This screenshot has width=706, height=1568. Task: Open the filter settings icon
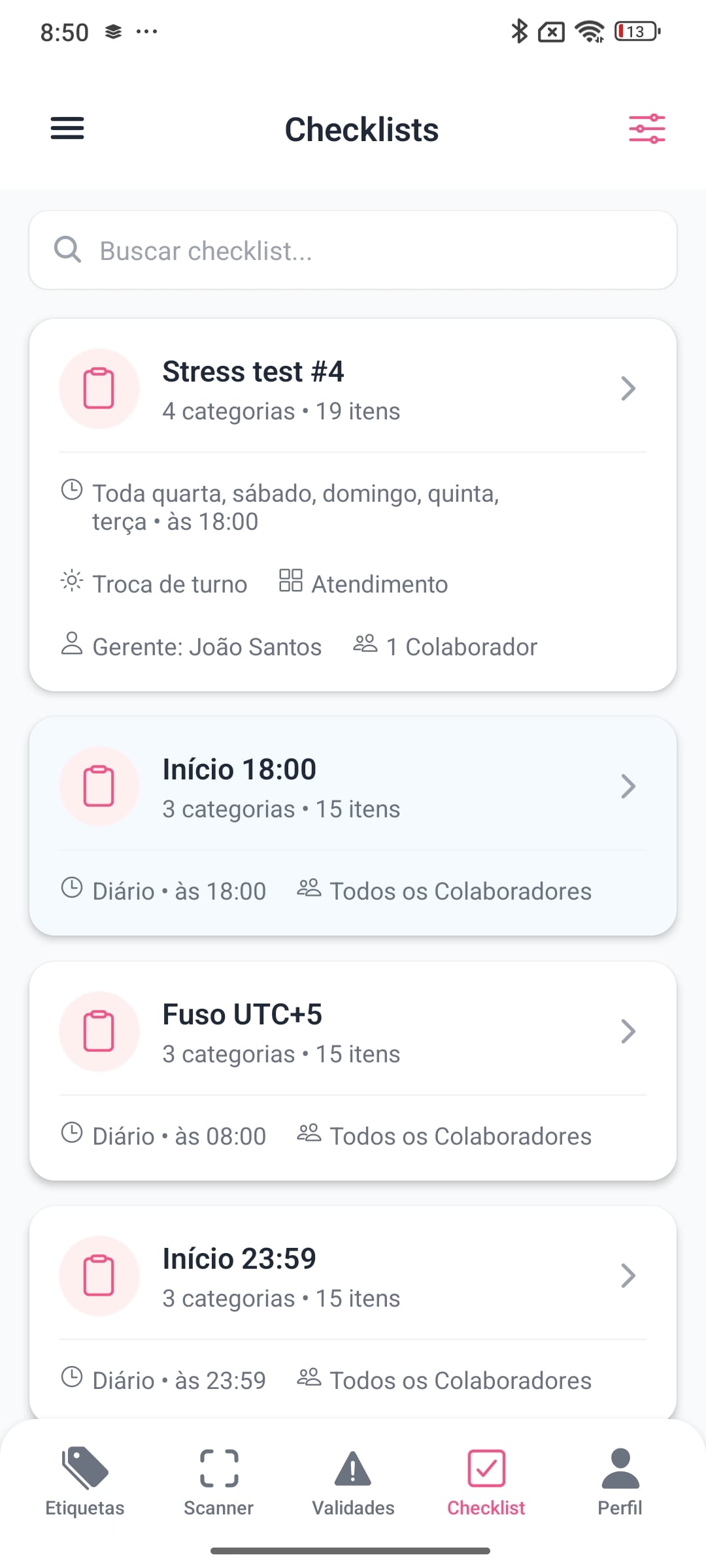point(646,129)
